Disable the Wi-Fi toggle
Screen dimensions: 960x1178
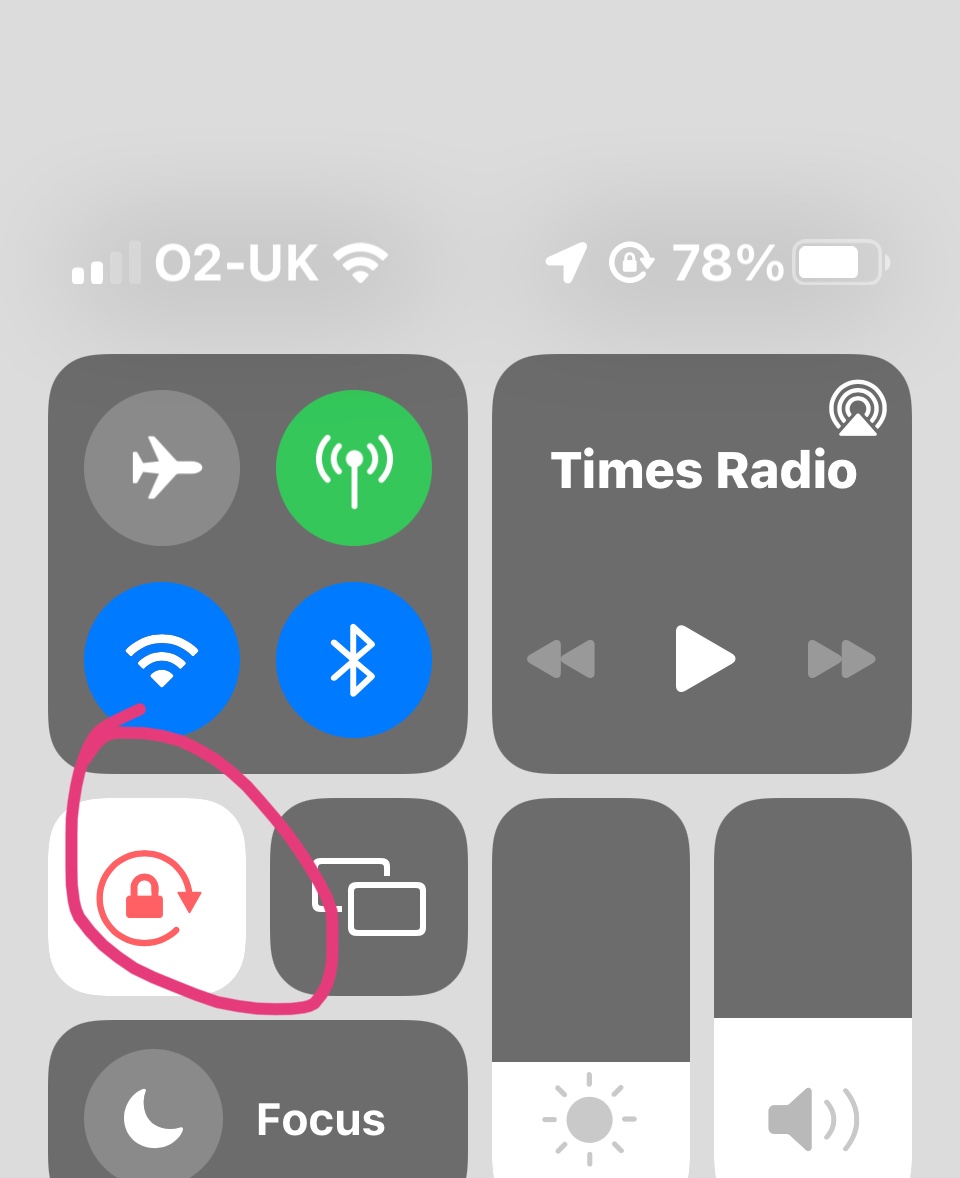162,659
